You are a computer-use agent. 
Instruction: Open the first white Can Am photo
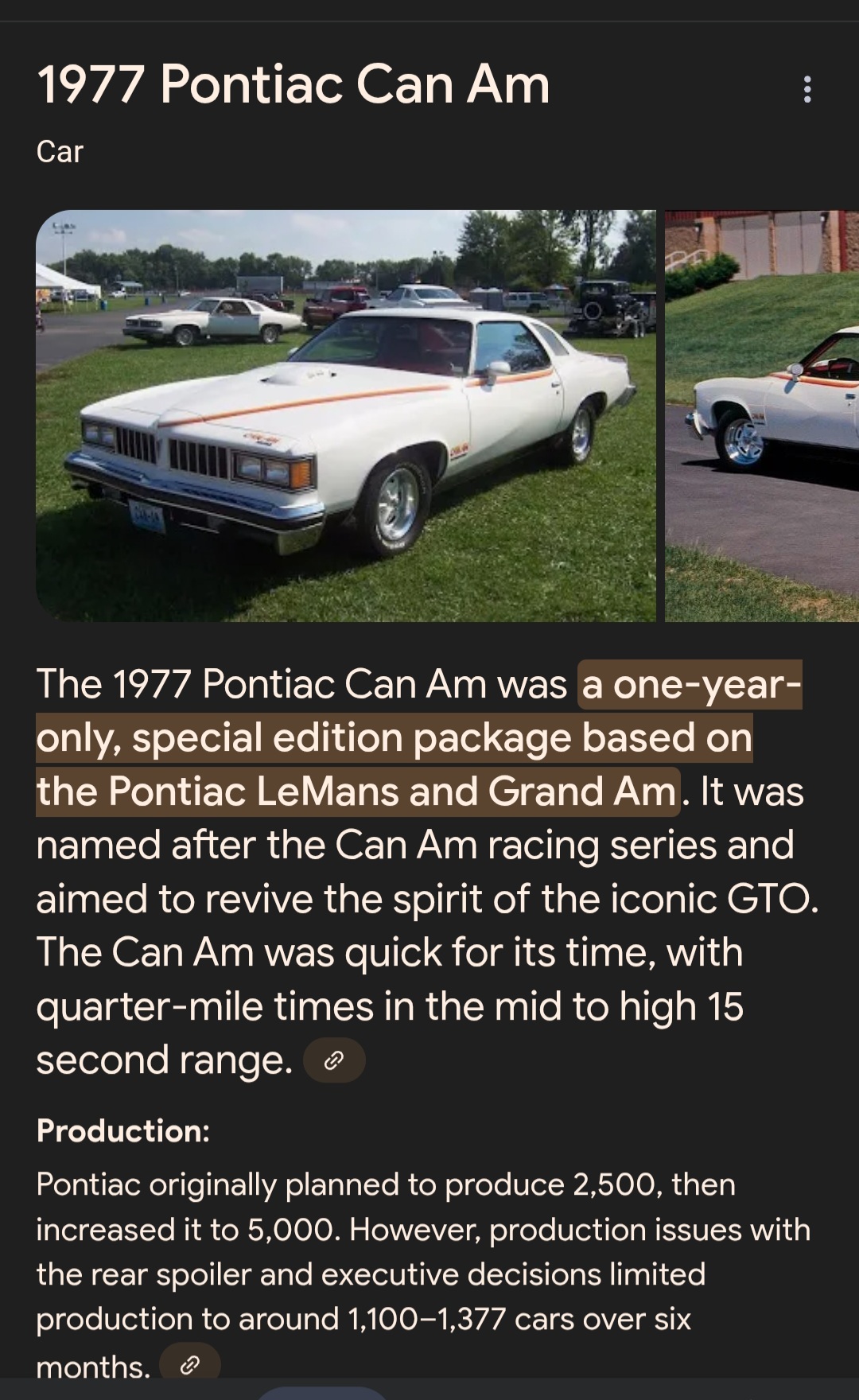point(346,415)
